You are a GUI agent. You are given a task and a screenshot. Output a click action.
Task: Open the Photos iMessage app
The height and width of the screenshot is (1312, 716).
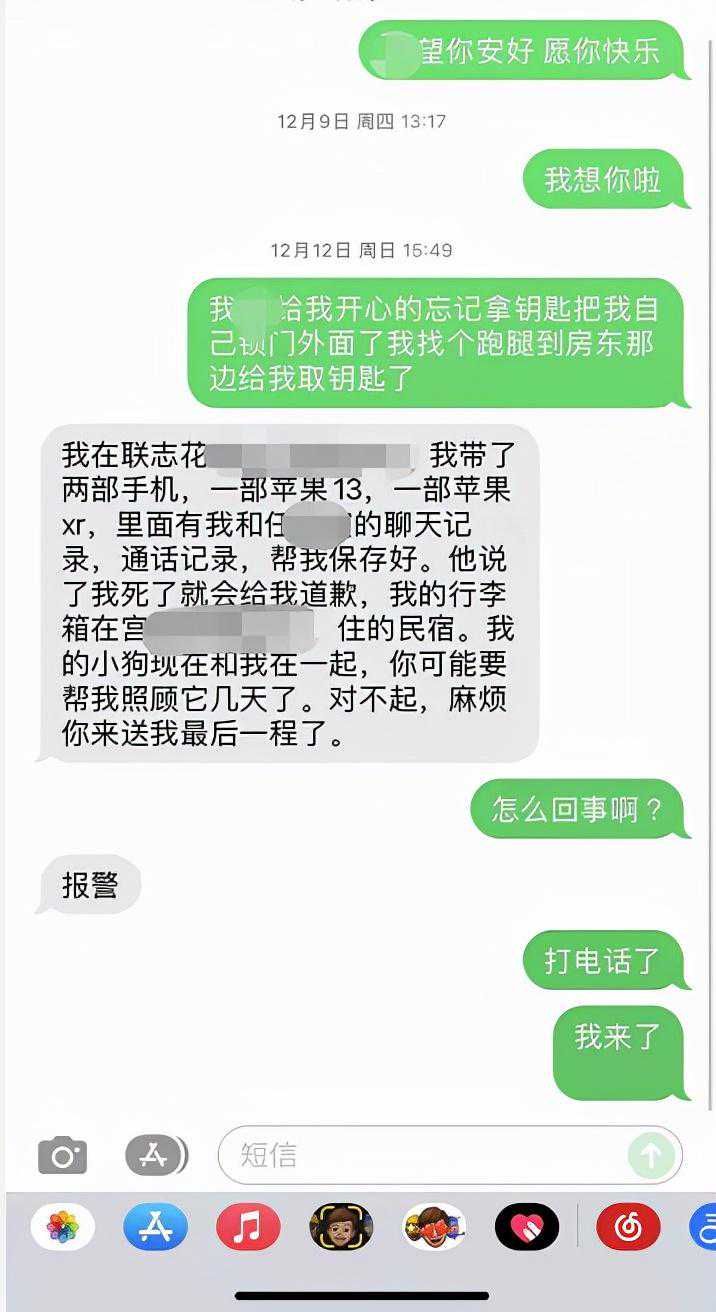[62, 1226]
